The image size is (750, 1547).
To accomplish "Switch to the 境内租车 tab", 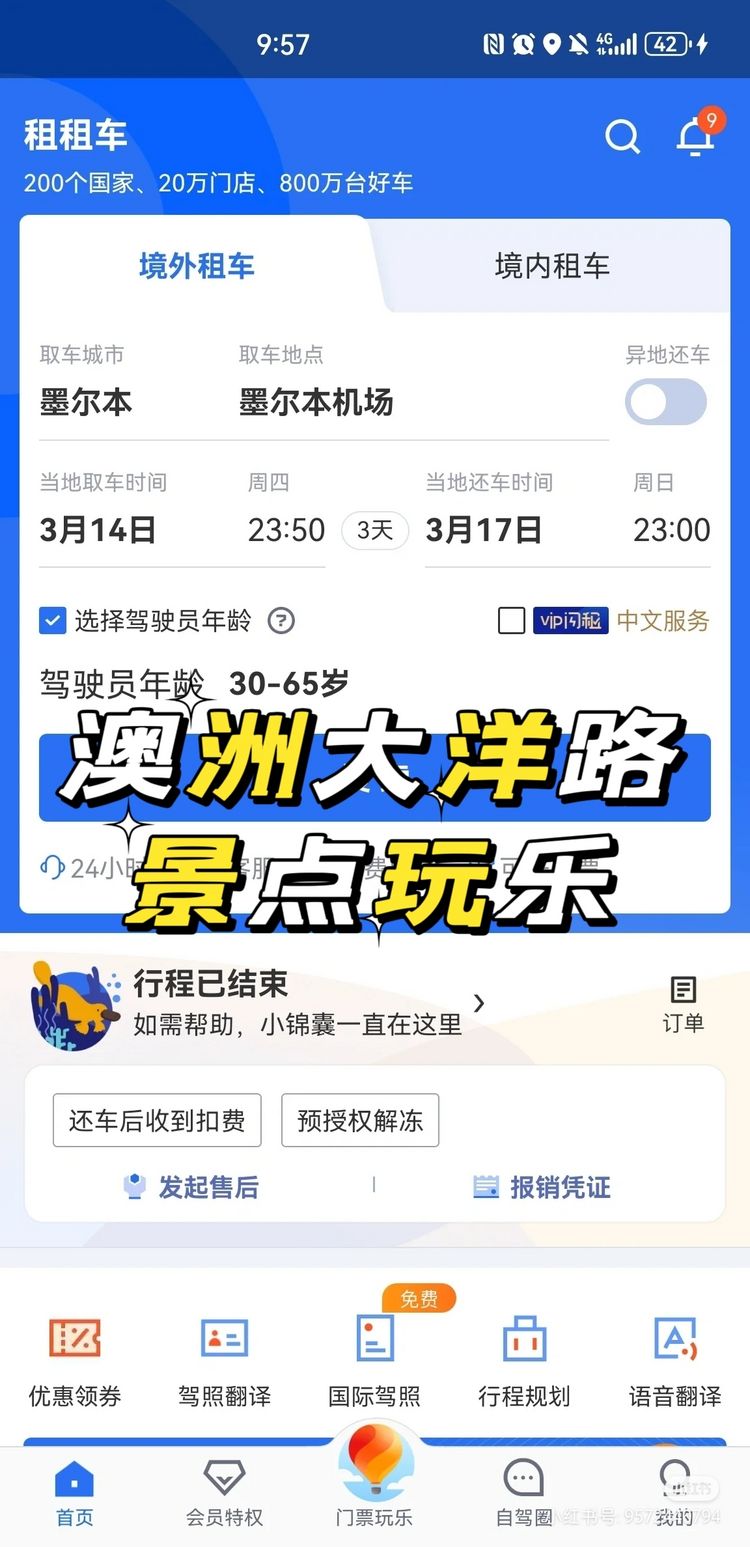I will 552,266.
